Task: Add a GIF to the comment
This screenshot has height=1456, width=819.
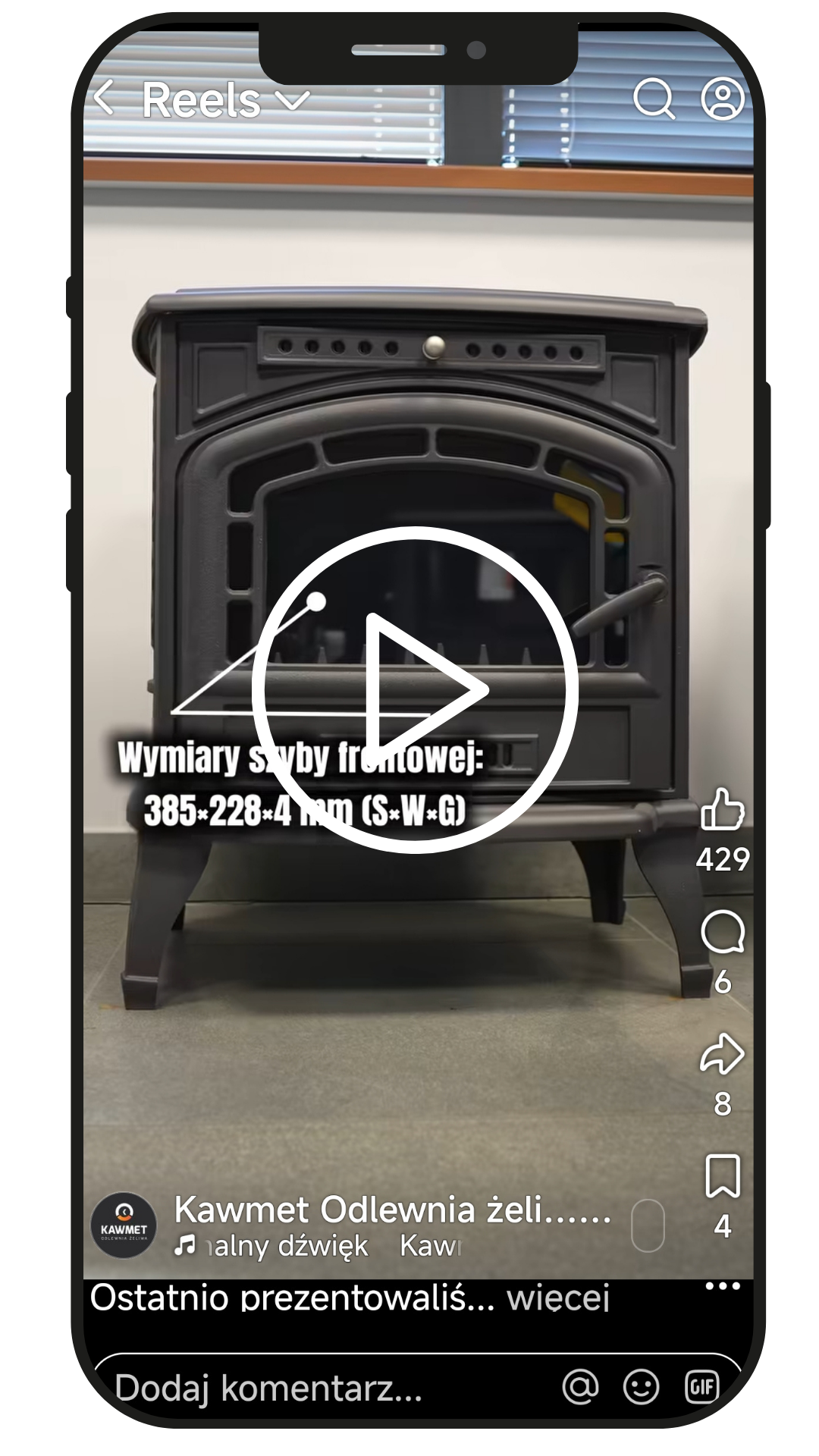Action: (701, 1387)
